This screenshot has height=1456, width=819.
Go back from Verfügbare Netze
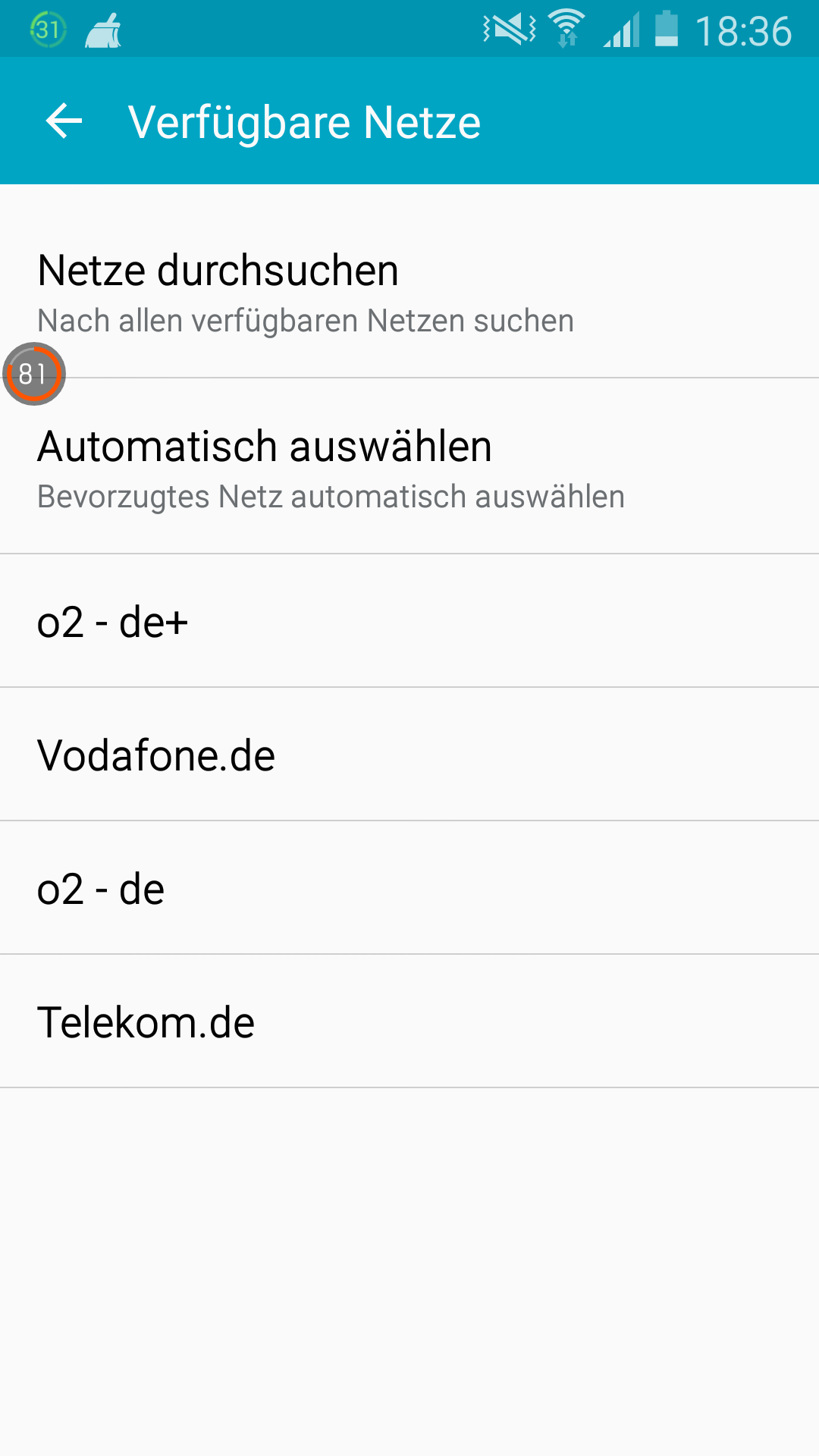[64, 121]
